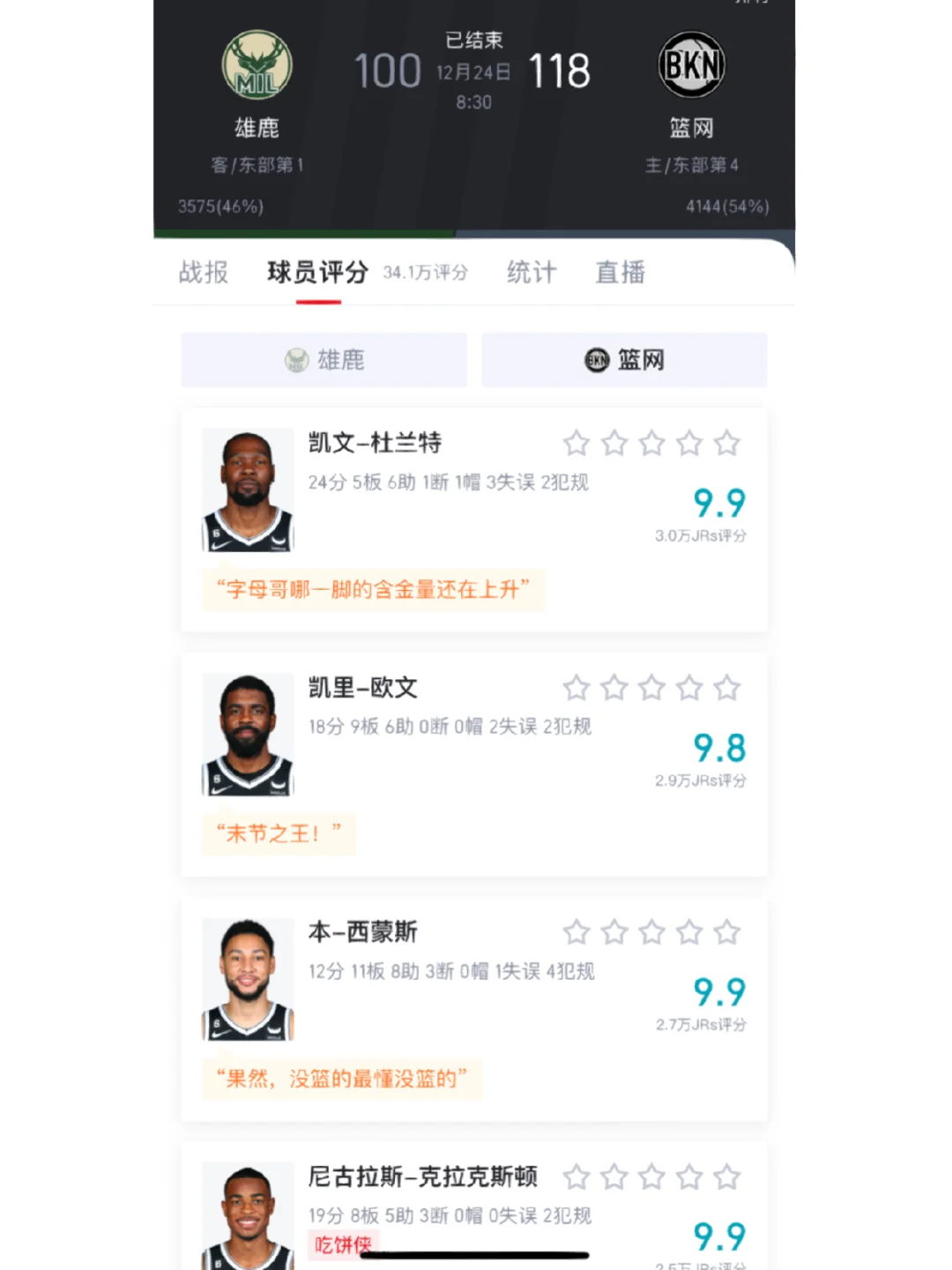Tap the 篮网 team logo in header
The height and width of the screenshot is (1270, 952).
tap(692, 65)
